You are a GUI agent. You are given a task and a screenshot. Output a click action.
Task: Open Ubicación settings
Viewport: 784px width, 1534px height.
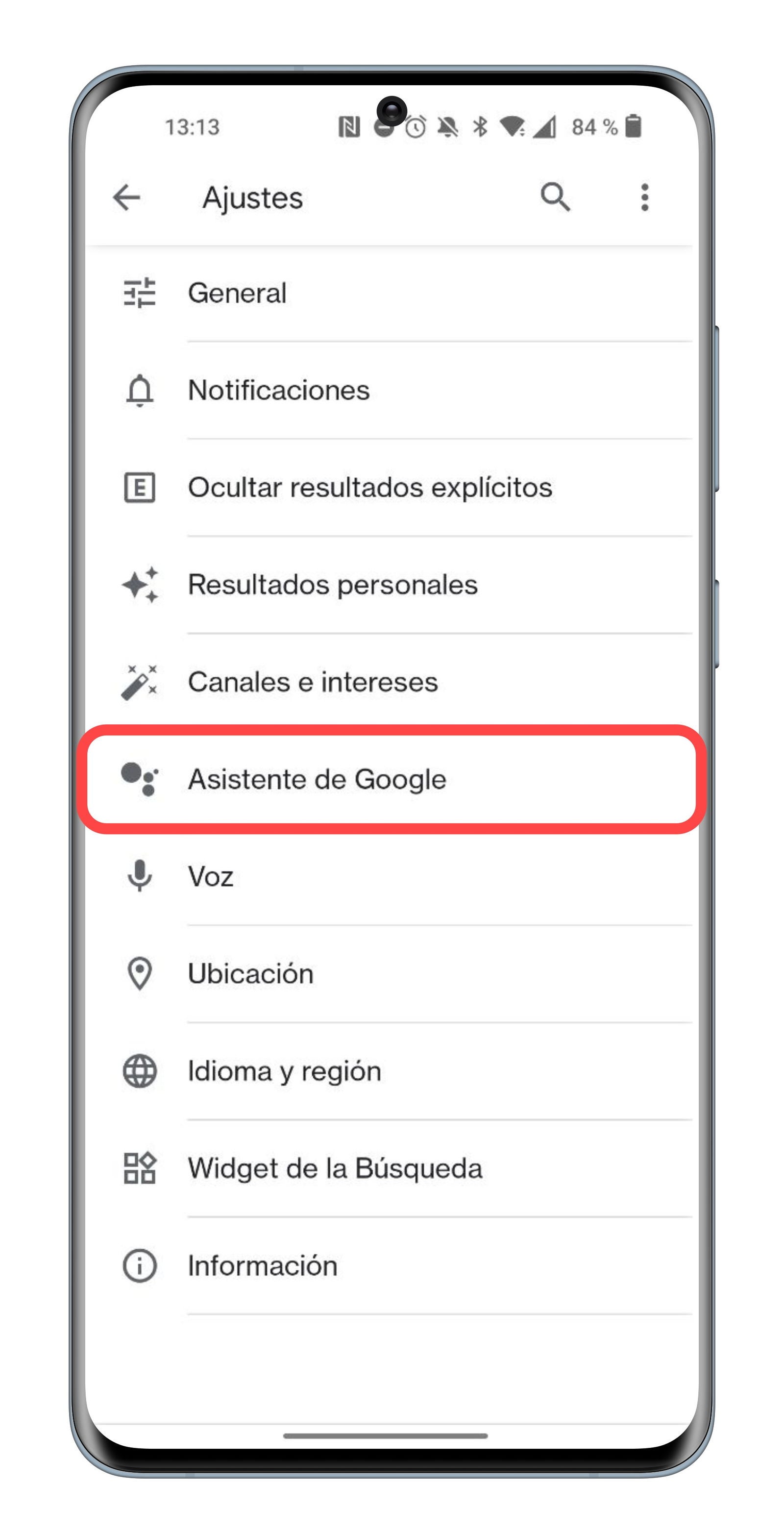(250, 974)
